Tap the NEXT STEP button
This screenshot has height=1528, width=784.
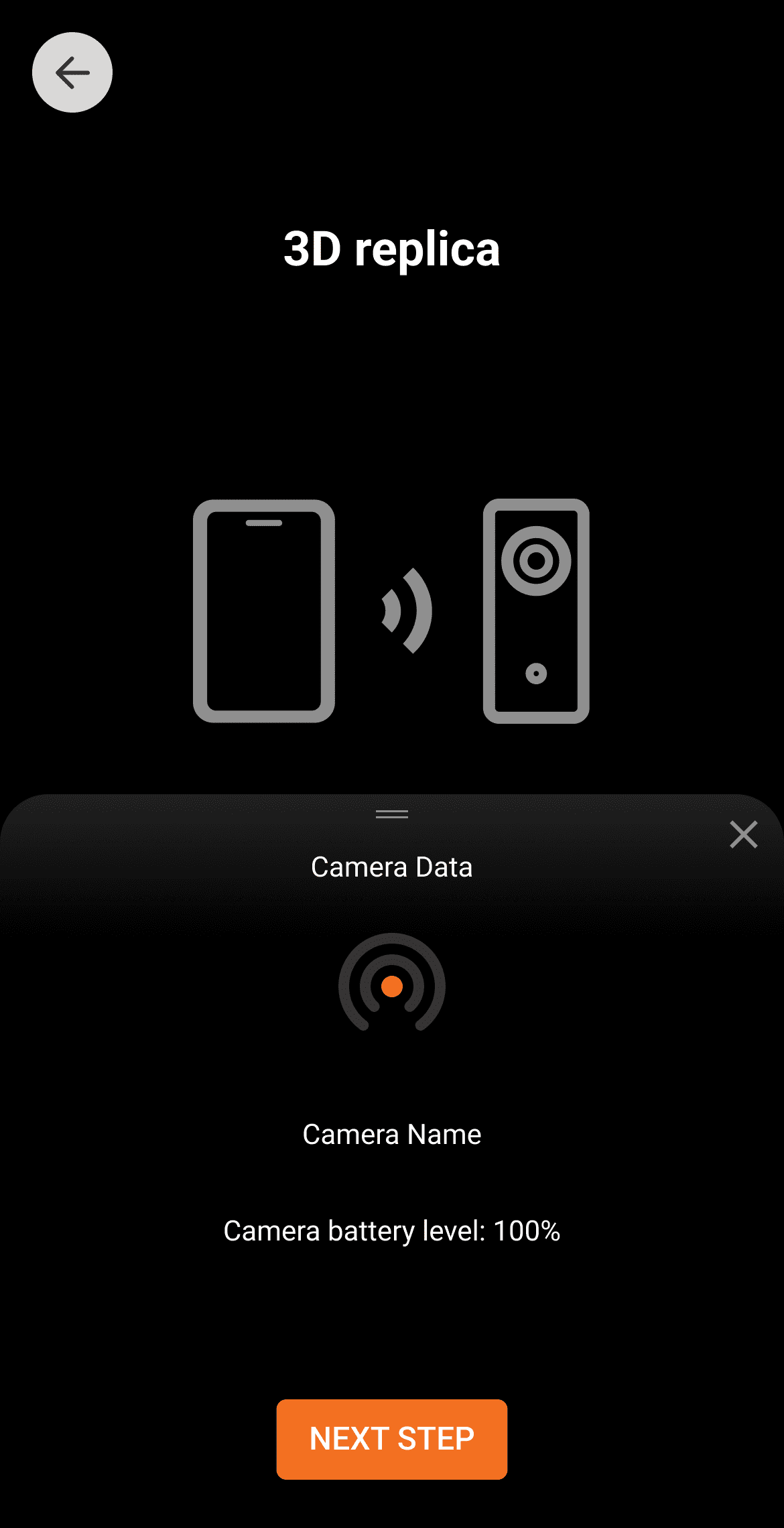(392, 1439)
